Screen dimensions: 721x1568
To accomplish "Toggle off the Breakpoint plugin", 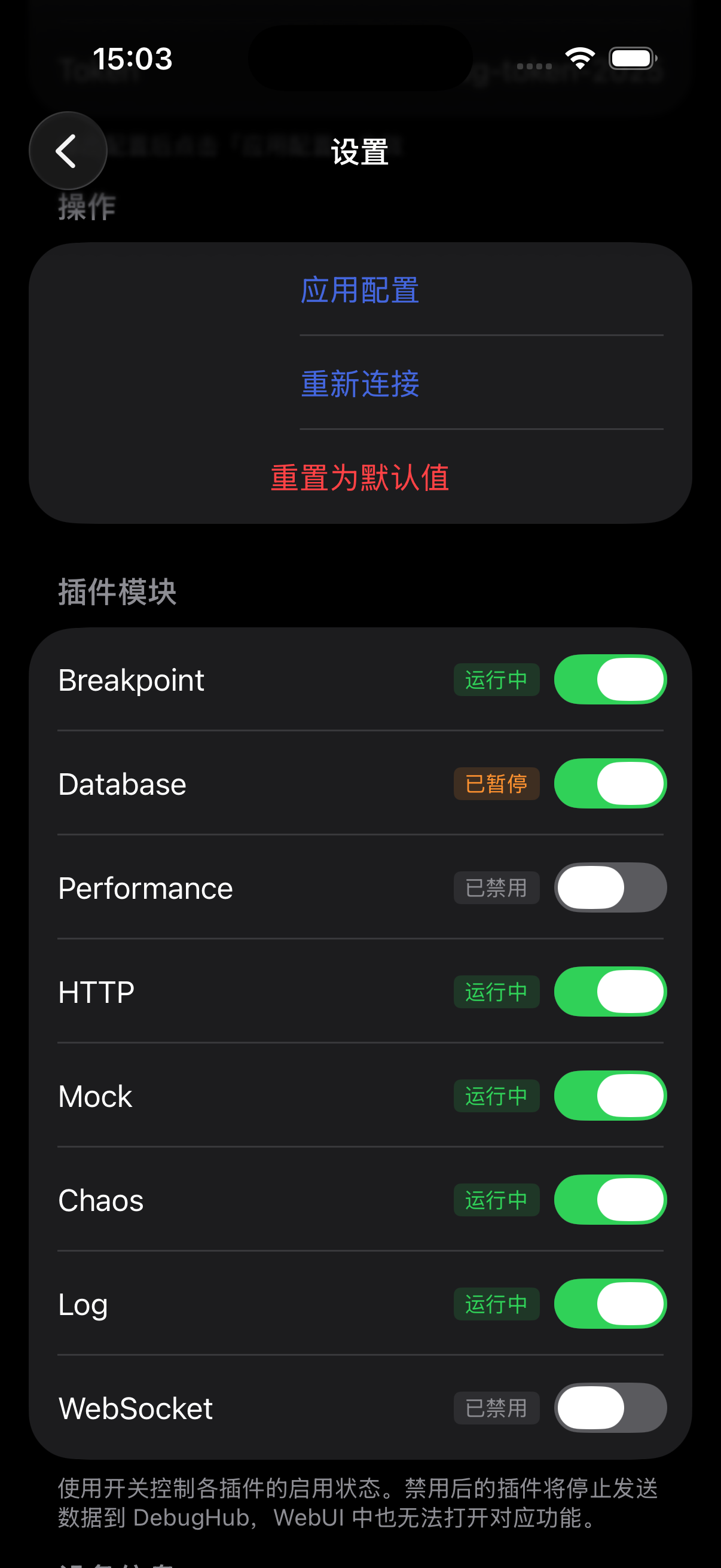I will 610,680.
